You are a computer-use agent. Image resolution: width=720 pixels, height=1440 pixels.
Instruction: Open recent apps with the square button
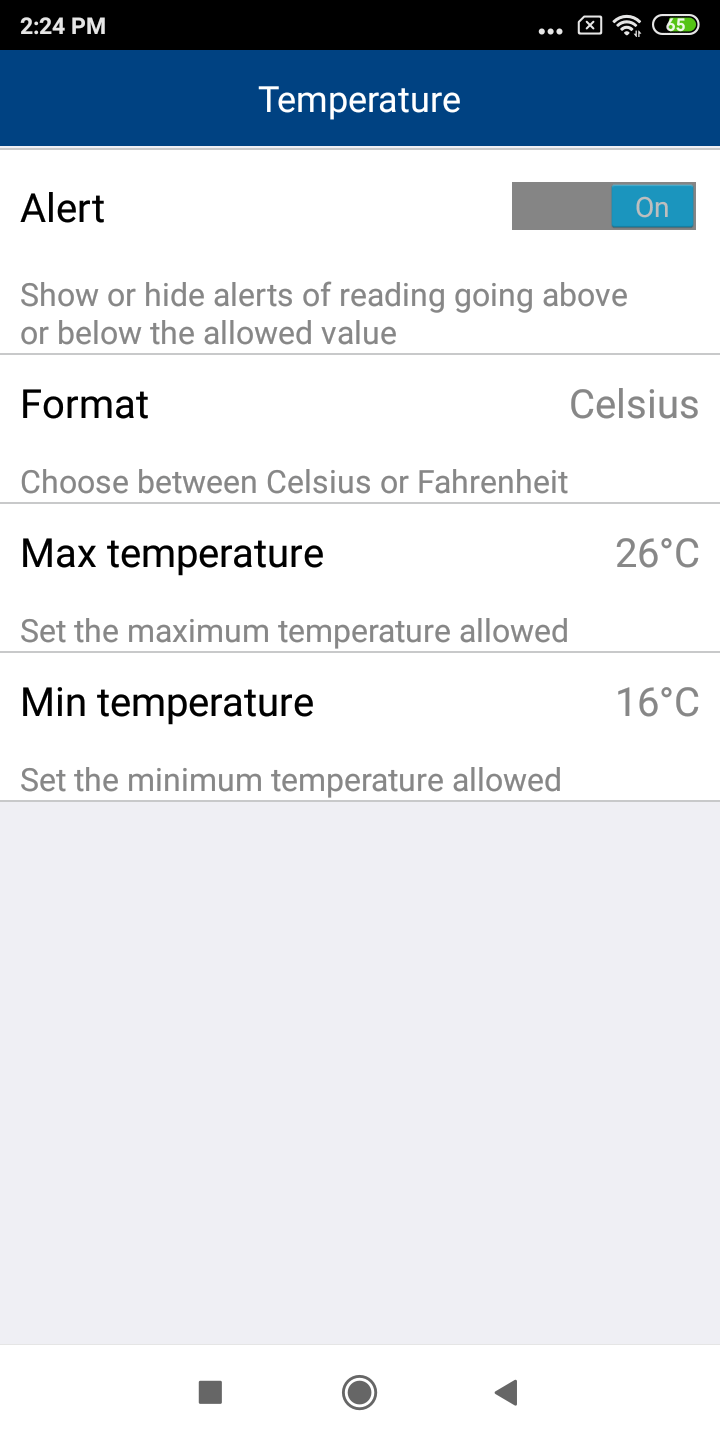(x=210, y=1392)
